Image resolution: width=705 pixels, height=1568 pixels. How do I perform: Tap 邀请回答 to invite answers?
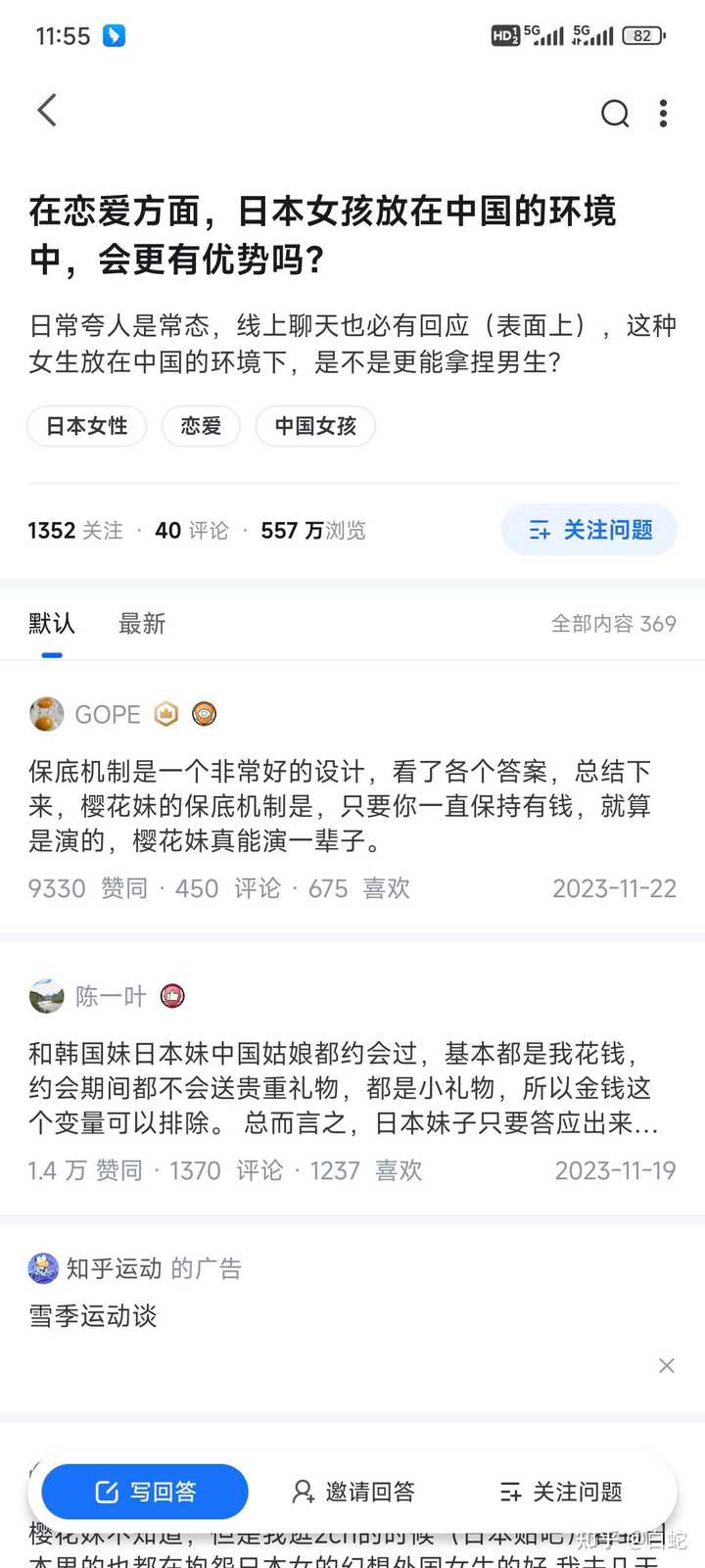pos(353,1492)
